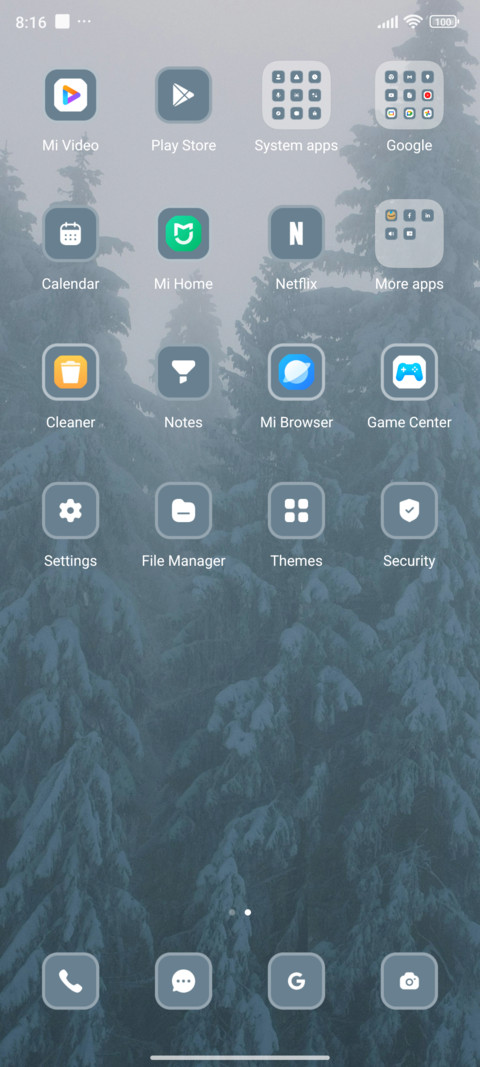Open the Themes app

click(x=296, y=510)
